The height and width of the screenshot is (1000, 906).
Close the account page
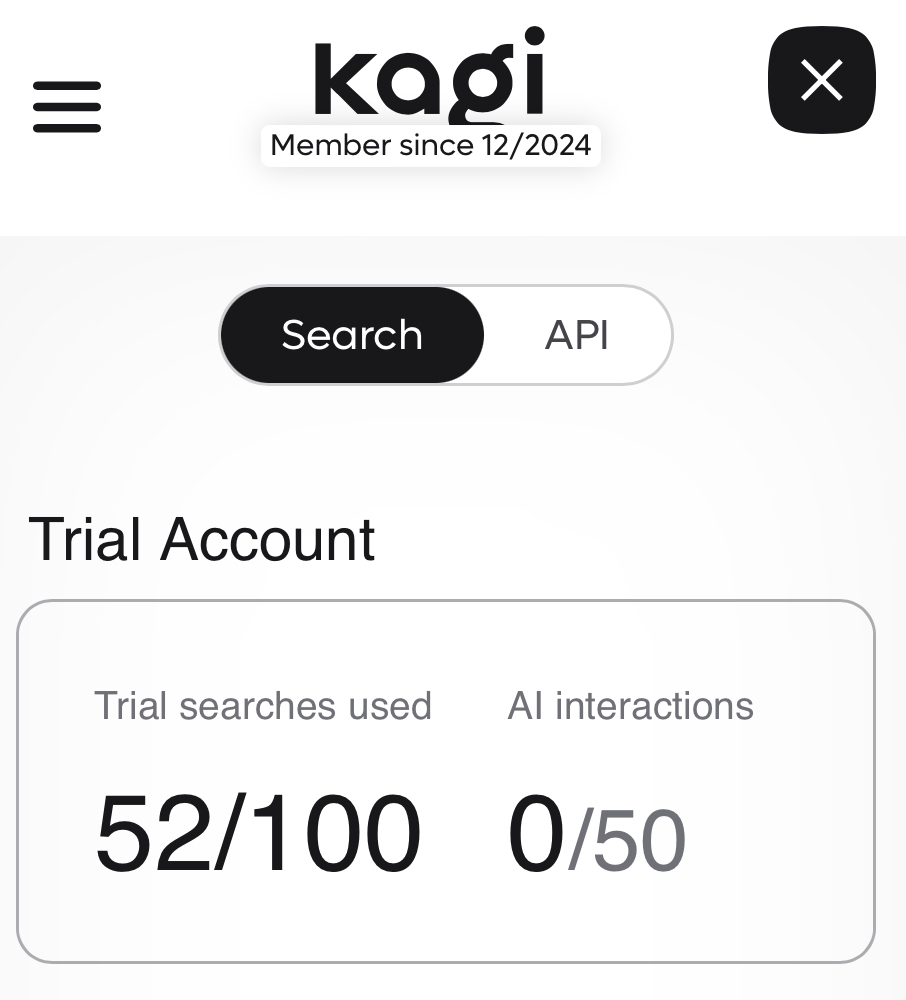821,80
